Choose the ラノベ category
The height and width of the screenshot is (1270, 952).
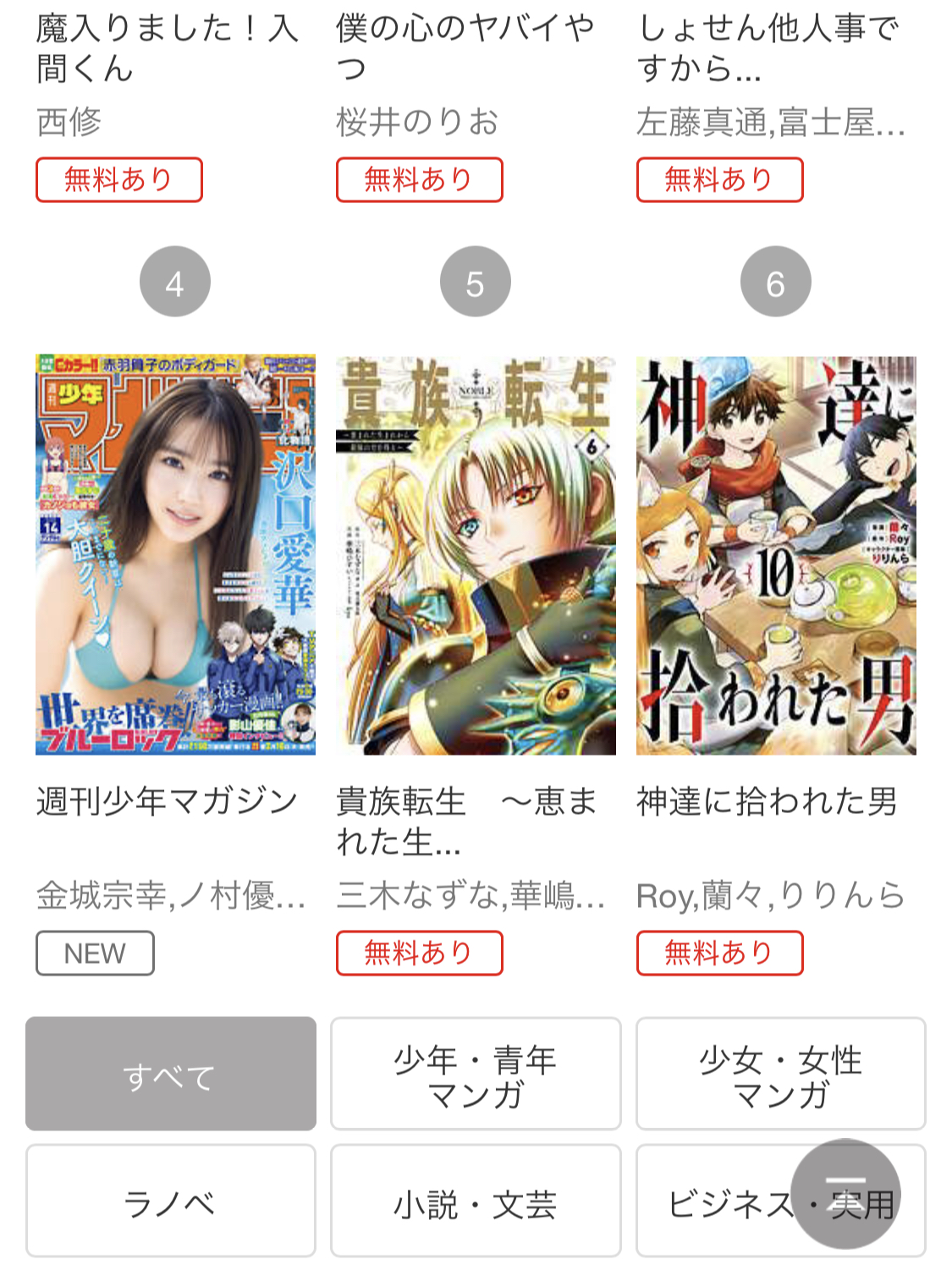point(171,1201)
